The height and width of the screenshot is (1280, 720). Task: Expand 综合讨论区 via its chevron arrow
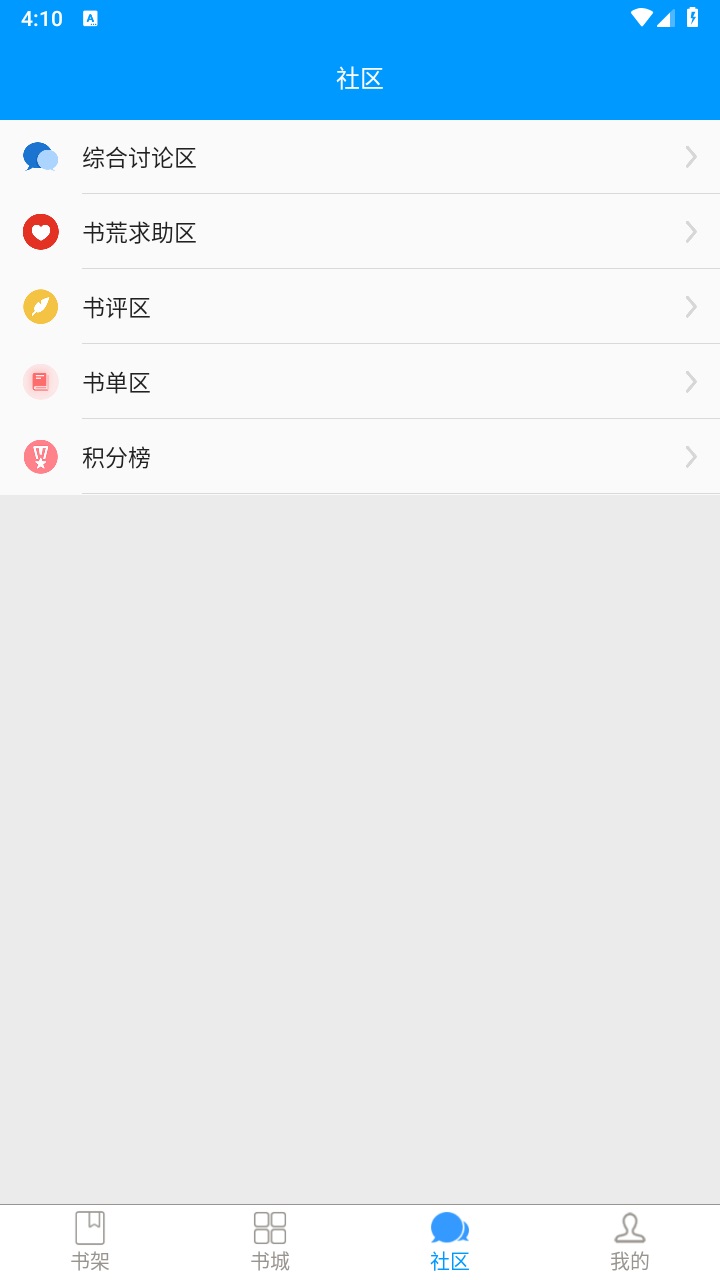tap(691, 157)
